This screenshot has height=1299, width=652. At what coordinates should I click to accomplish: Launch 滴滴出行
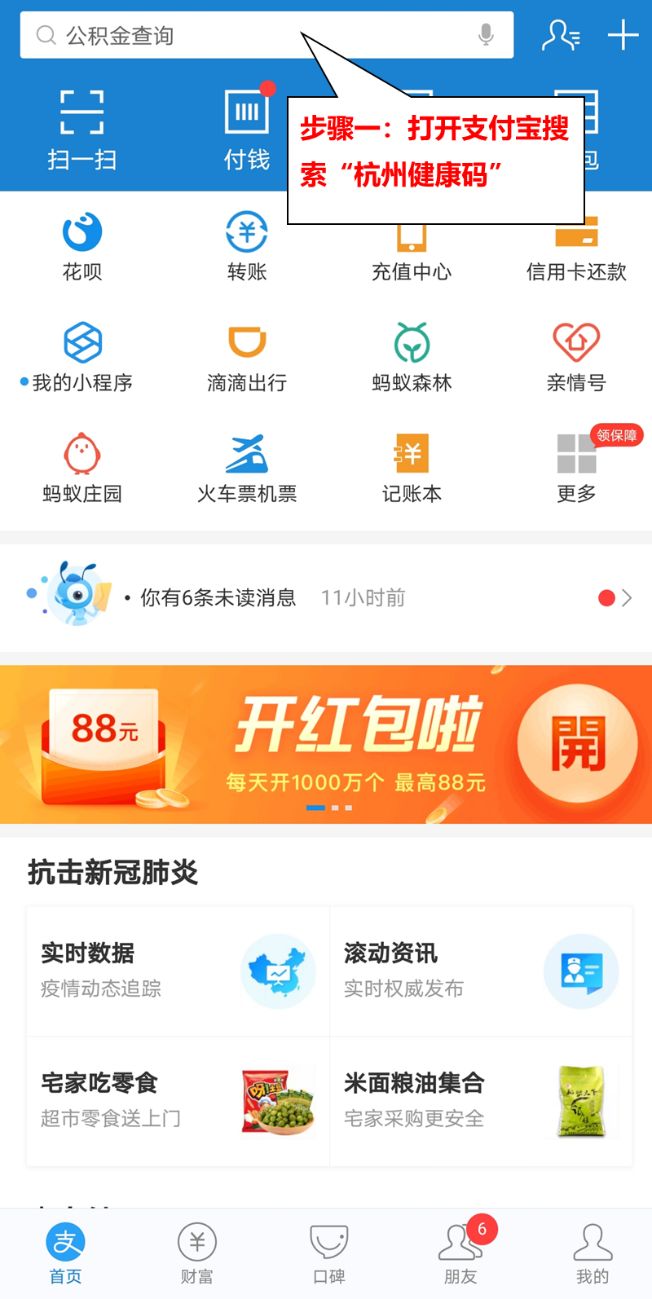coord(247,357)
